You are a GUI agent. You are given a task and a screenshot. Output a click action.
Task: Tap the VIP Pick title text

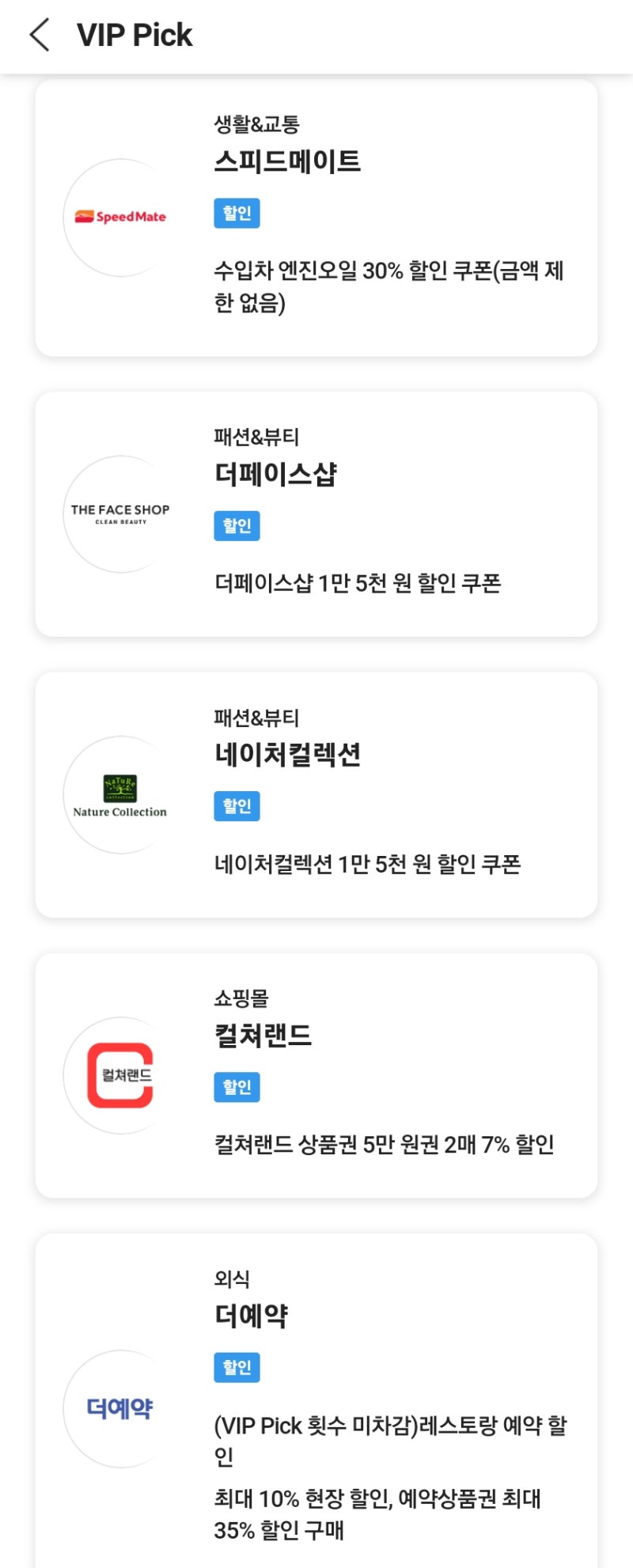(x=134, y=35)
